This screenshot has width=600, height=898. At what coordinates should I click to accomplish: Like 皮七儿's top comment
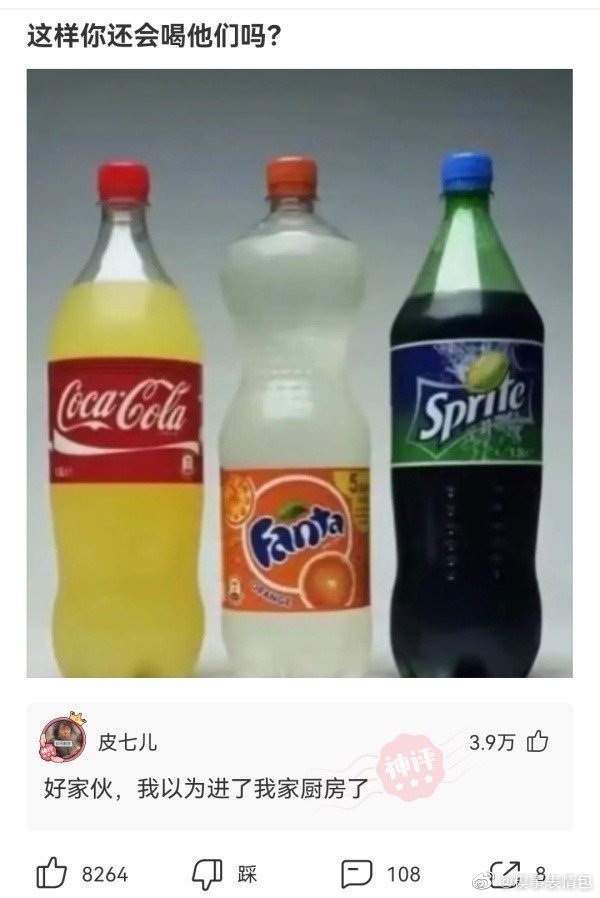point(537,742)
